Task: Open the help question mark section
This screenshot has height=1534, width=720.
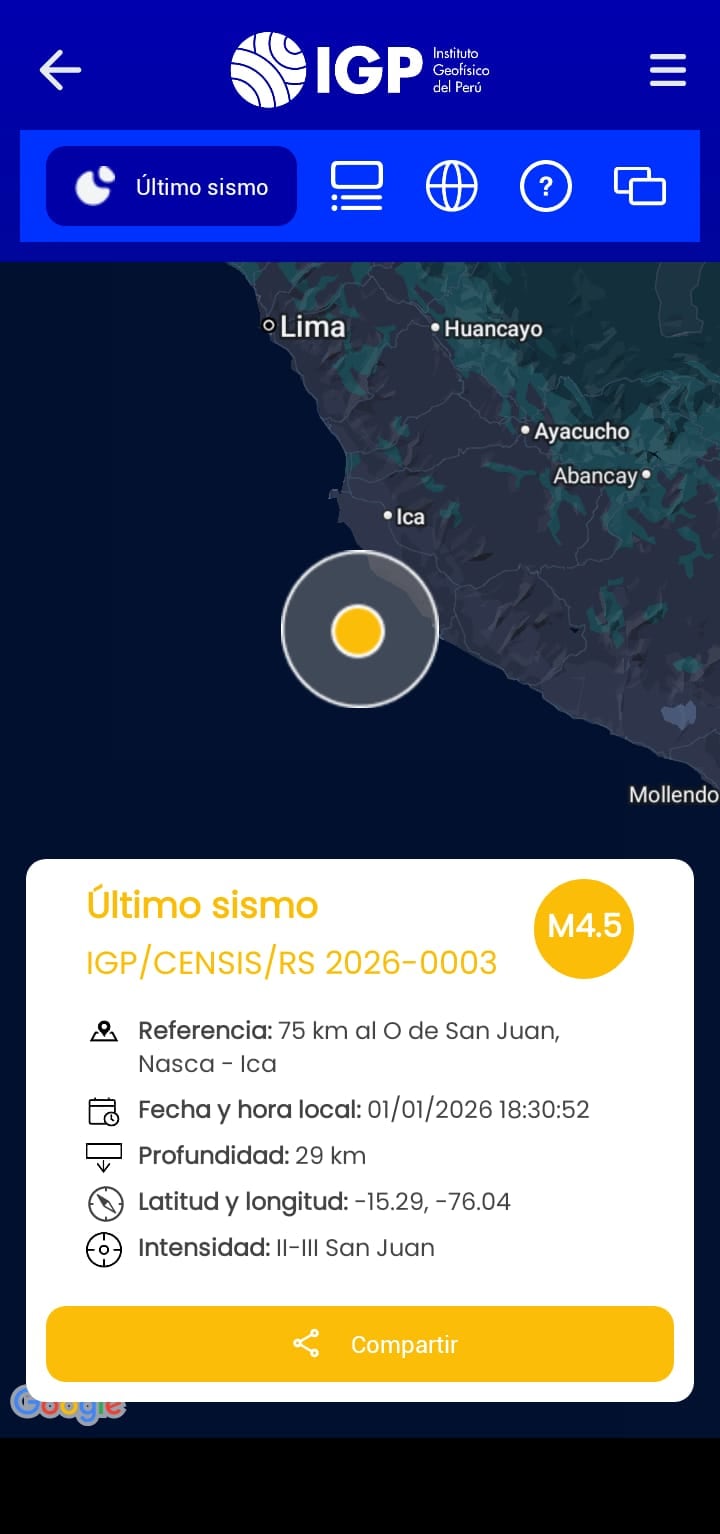Action: [545, 187]
